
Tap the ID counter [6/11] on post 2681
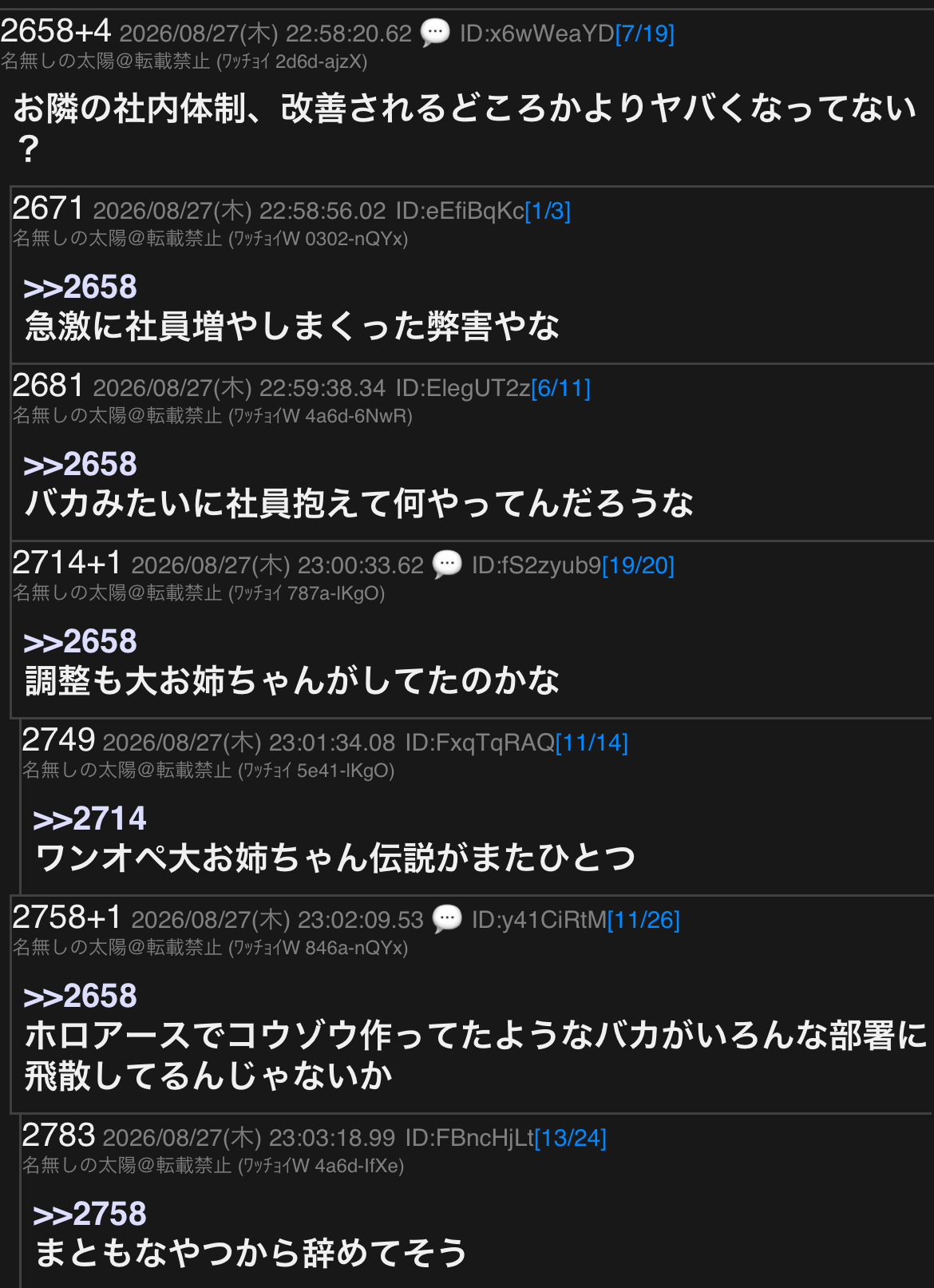click(x=560, y=388)
